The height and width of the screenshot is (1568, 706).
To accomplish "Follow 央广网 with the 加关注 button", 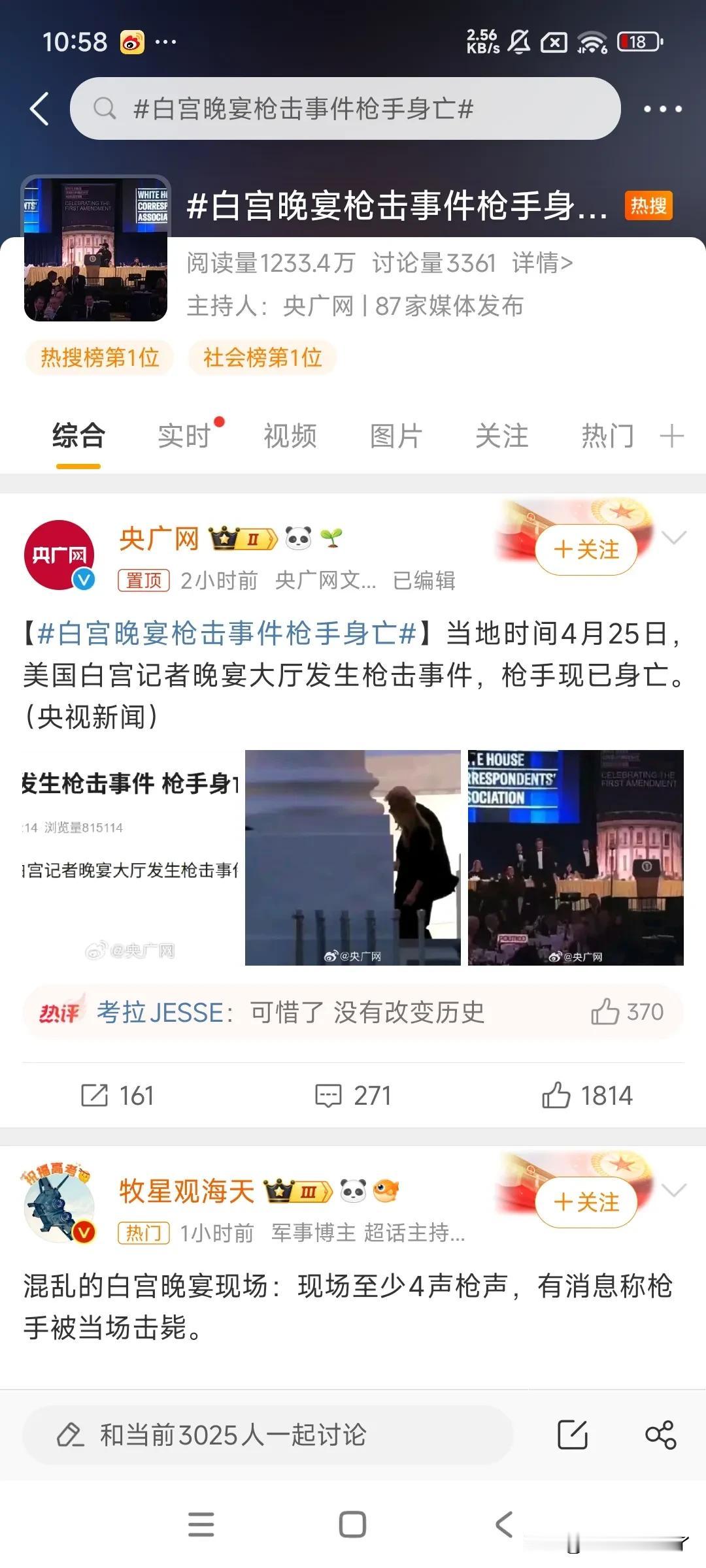I will coord(586,549).
